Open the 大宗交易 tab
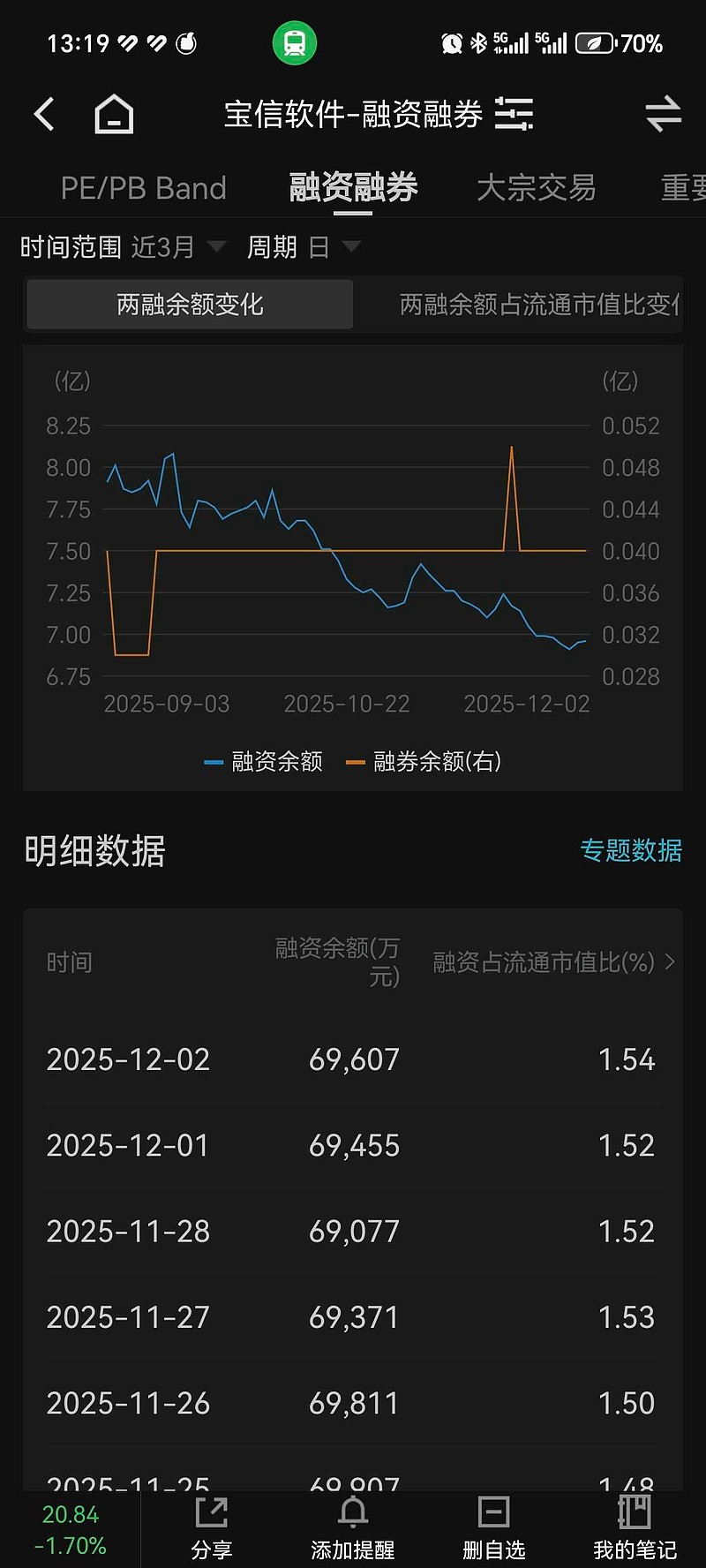Viewport: 706px width, 1568px height. tap(537, 187)
